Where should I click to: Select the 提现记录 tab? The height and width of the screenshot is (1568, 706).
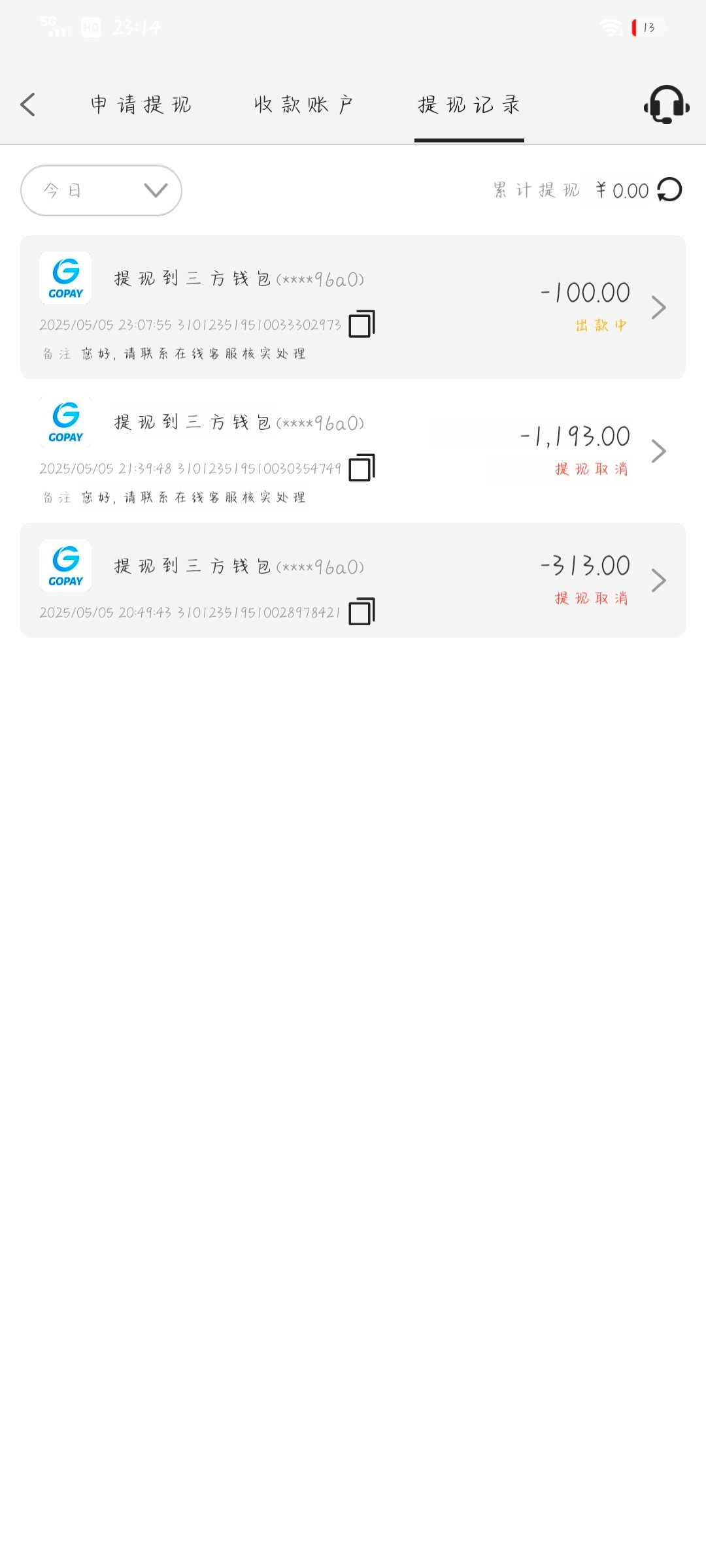[469, 105]
